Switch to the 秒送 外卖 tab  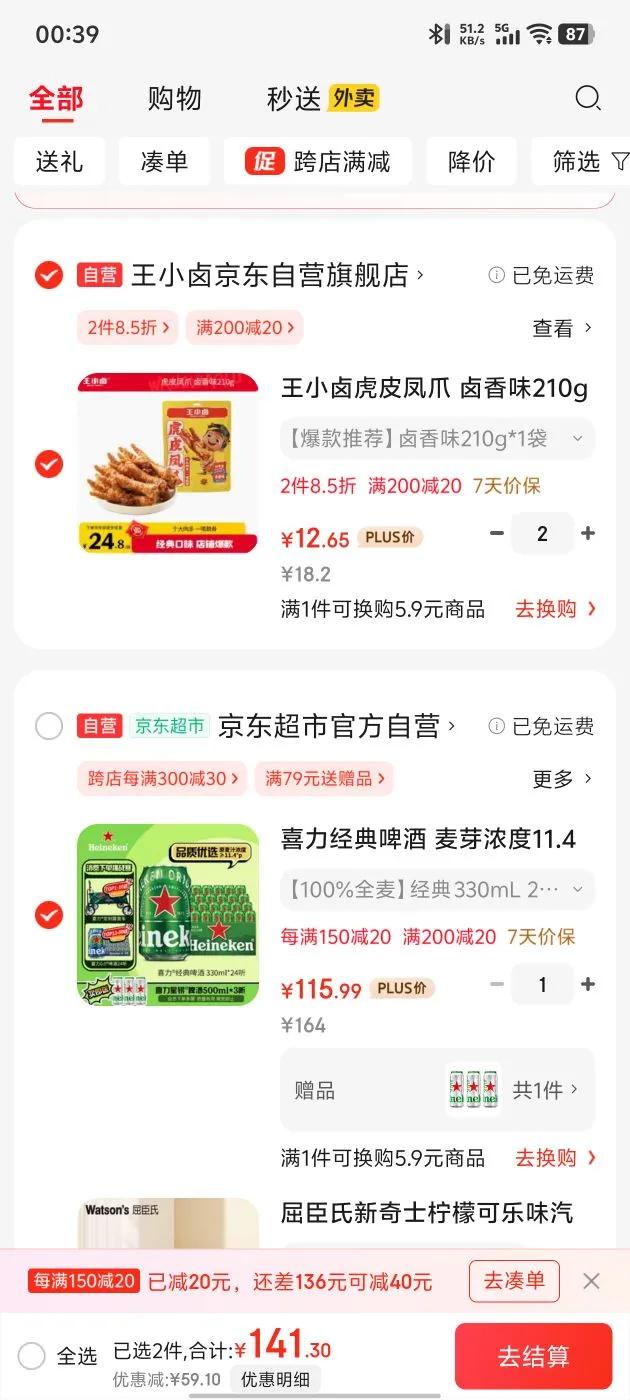322,99
